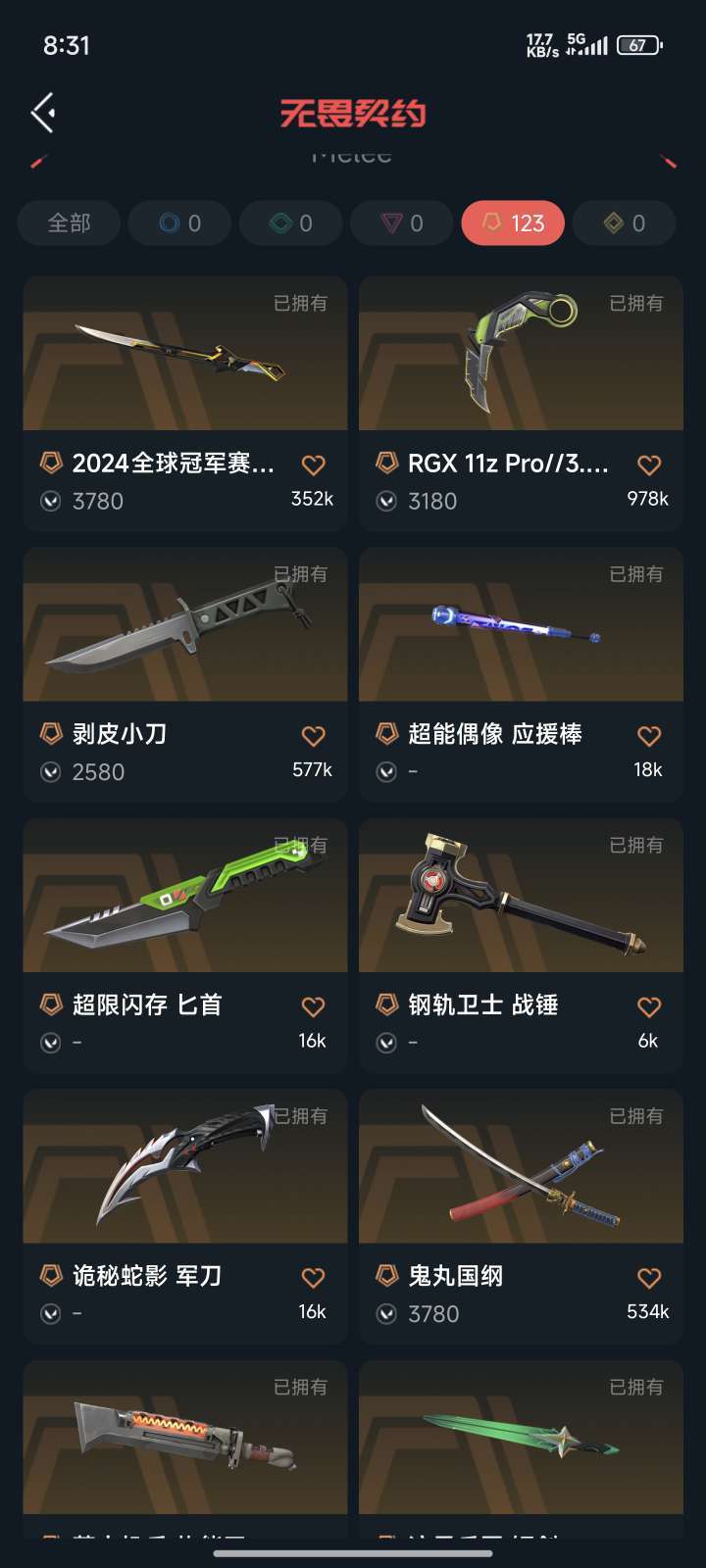Switch to the green diamond tier filter
The height and width of the screenshot is (1568, 706).
(x=291, y=223)
